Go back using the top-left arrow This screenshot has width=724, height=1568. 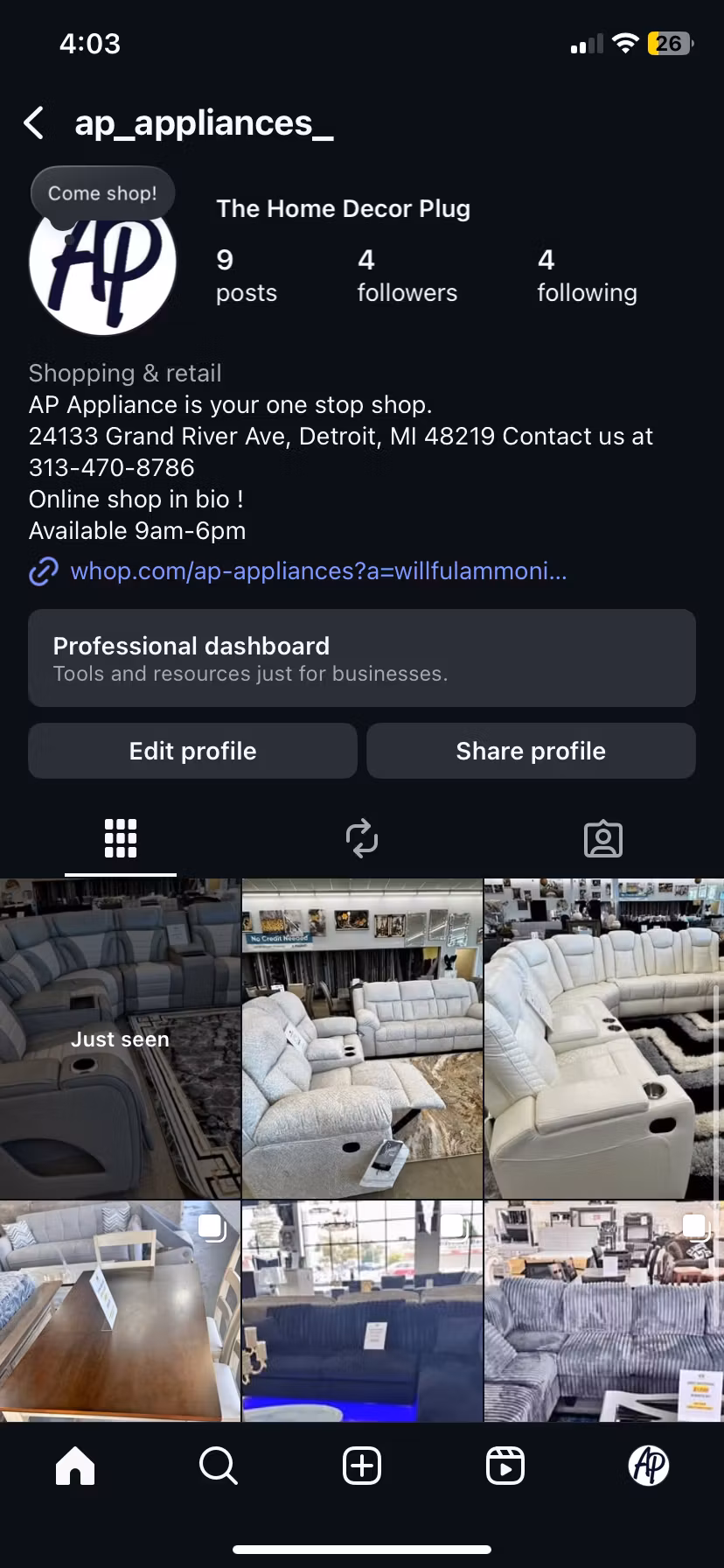tap(34, 123)
